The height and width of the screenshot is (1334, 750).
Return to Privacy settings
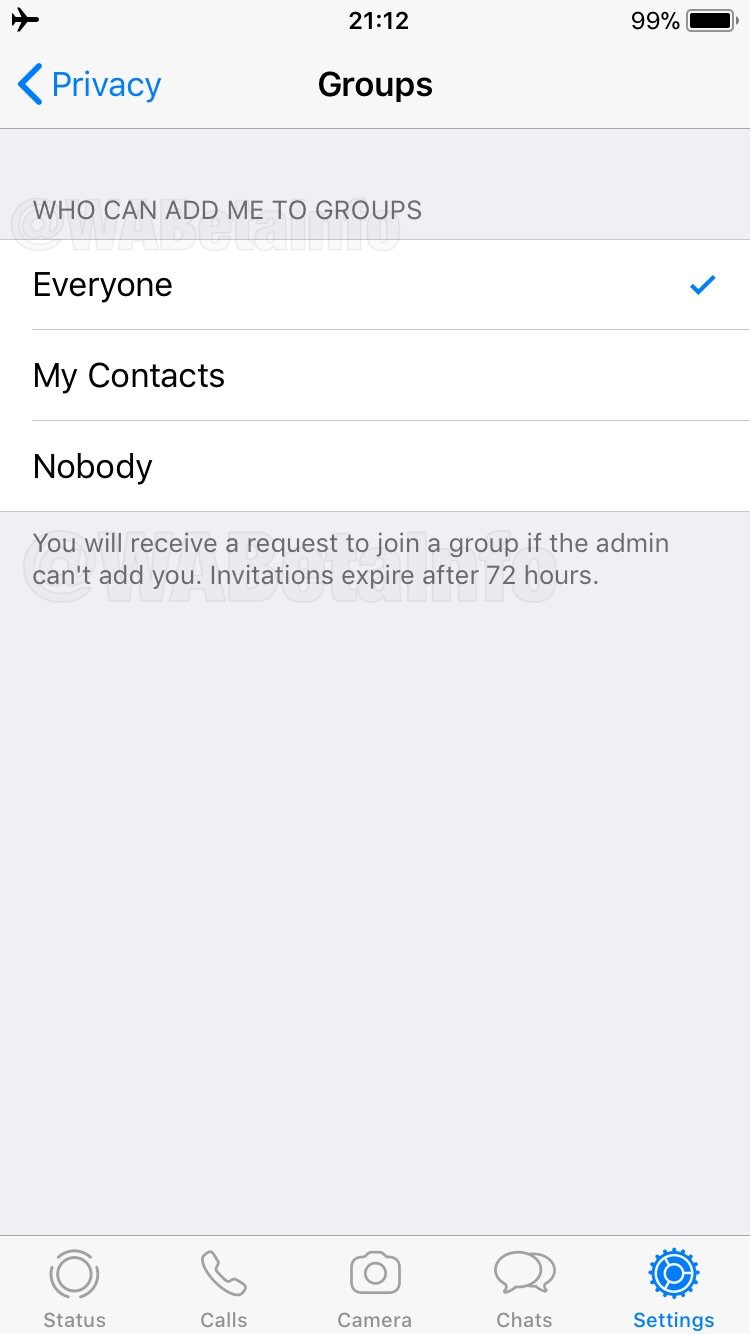click(x=87, y=85)
